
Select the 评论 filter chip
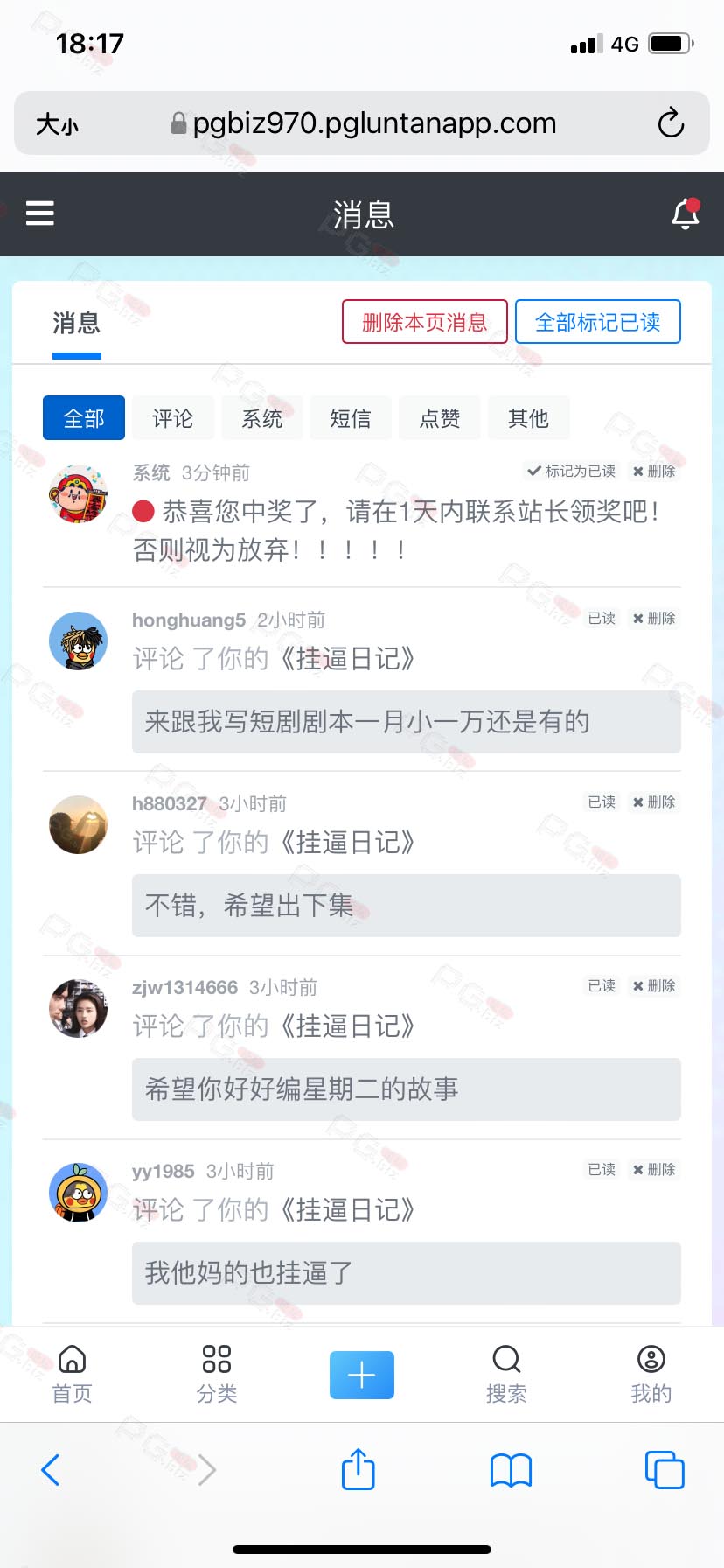[x=172, y=418]
